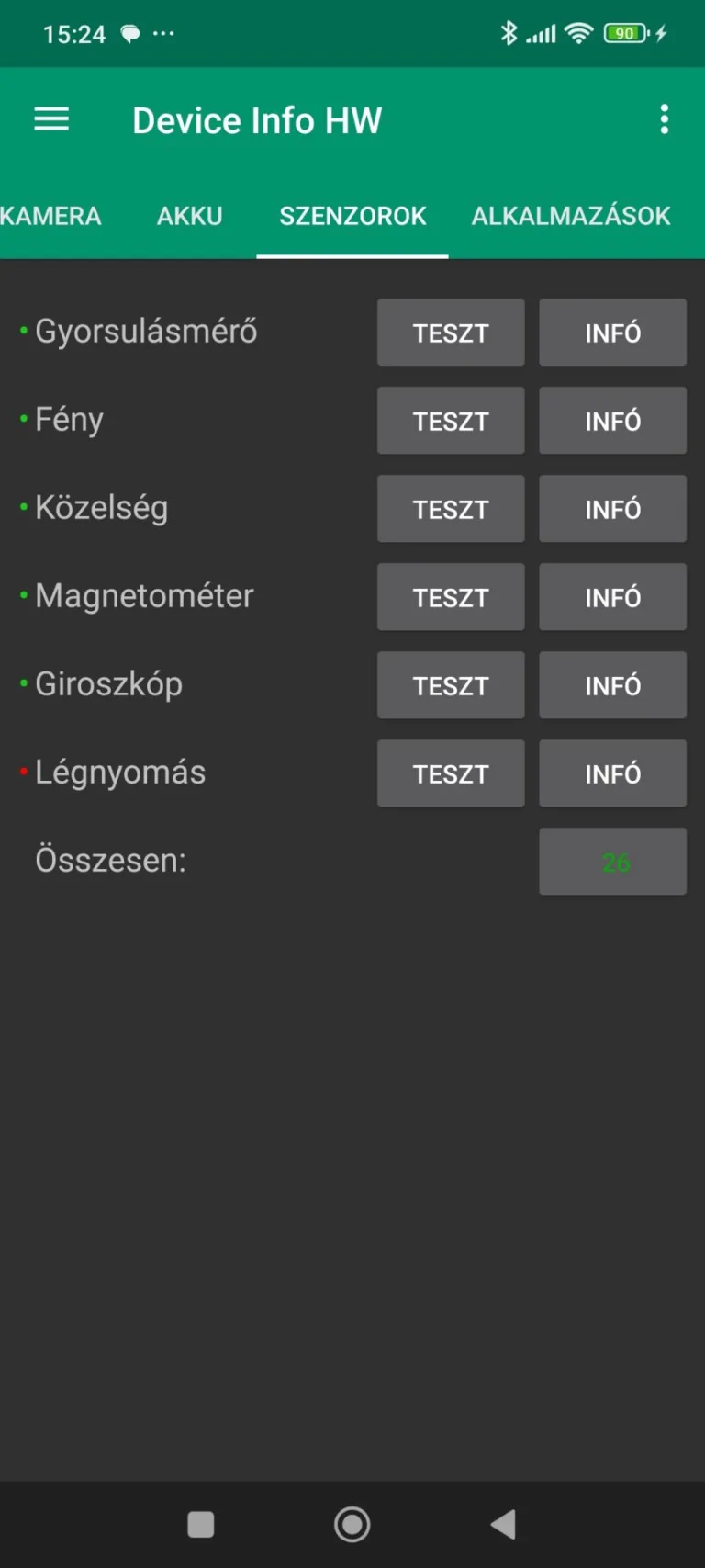The height and width of the screenshot is (1568, 705).
Task: Switch to the ALKALMAZÁSOK tab
Action: 570,216
